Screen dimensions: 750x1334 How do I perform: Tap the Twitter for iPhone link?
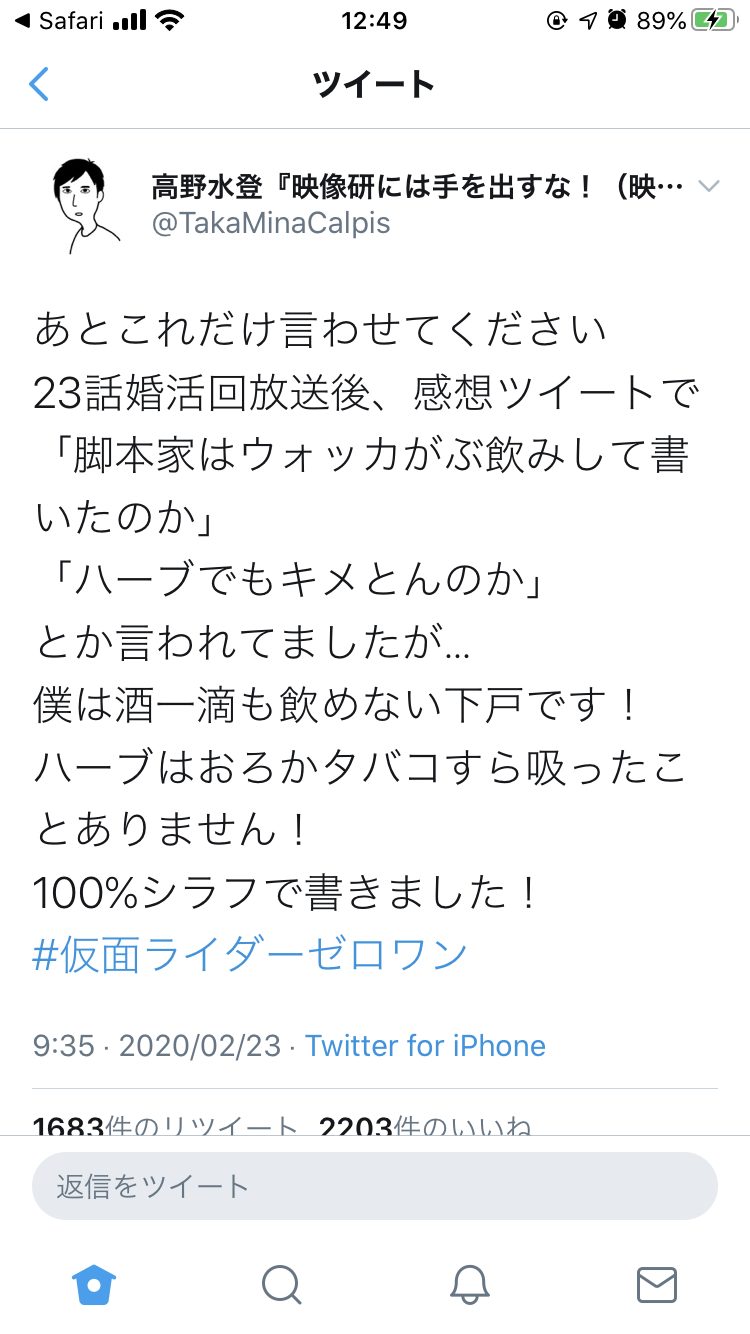(425, 1046)
